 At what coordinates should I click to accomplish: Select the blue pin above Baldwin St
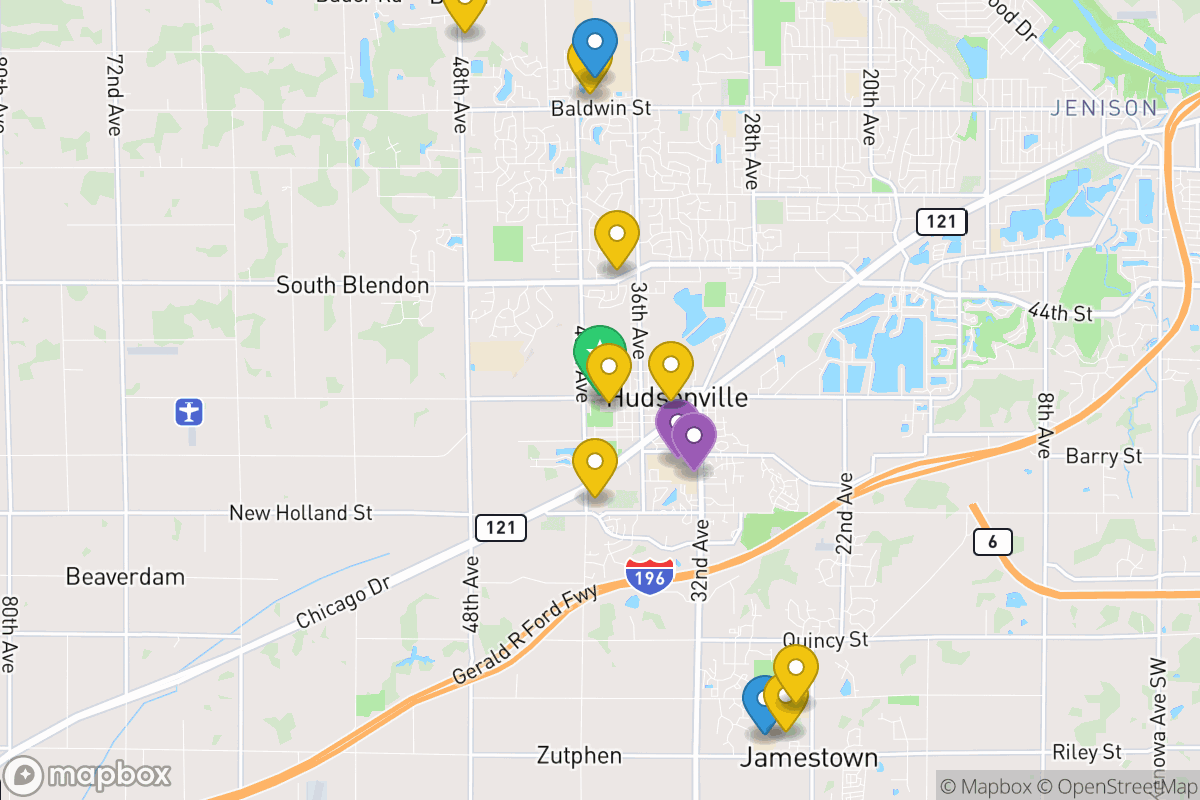pyautogui.click(x=595, y=45)
